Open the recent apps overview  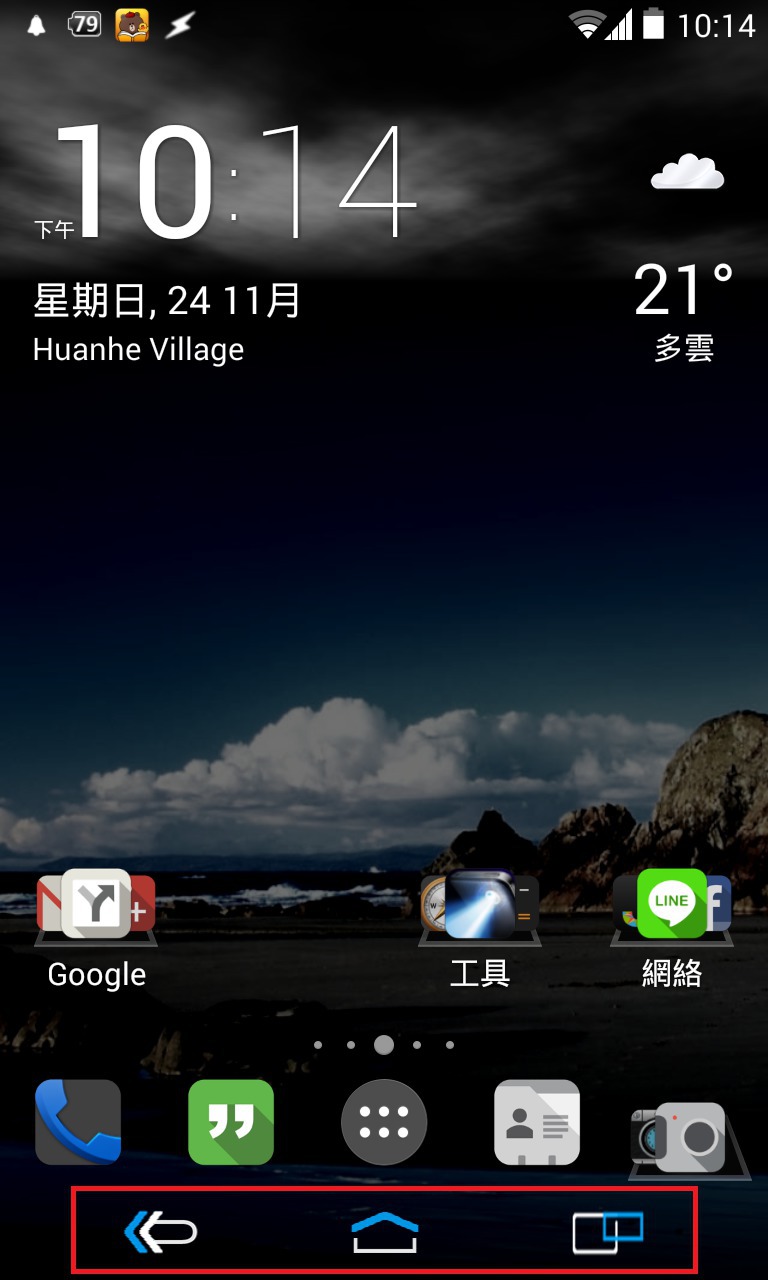click(607, 1232)
